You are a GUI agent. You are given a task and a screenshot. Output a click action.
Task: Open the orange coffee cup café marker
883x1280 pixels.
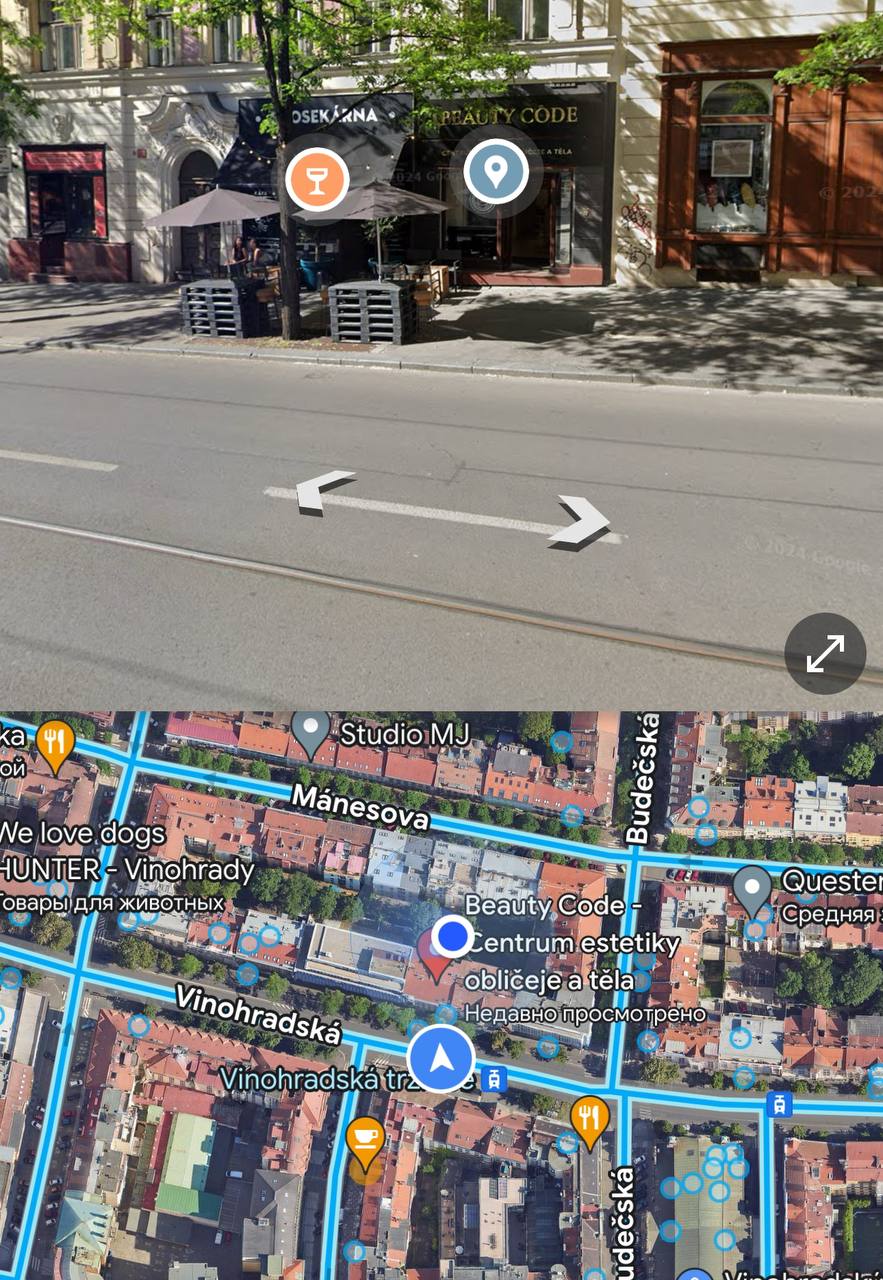[365, 1140]
